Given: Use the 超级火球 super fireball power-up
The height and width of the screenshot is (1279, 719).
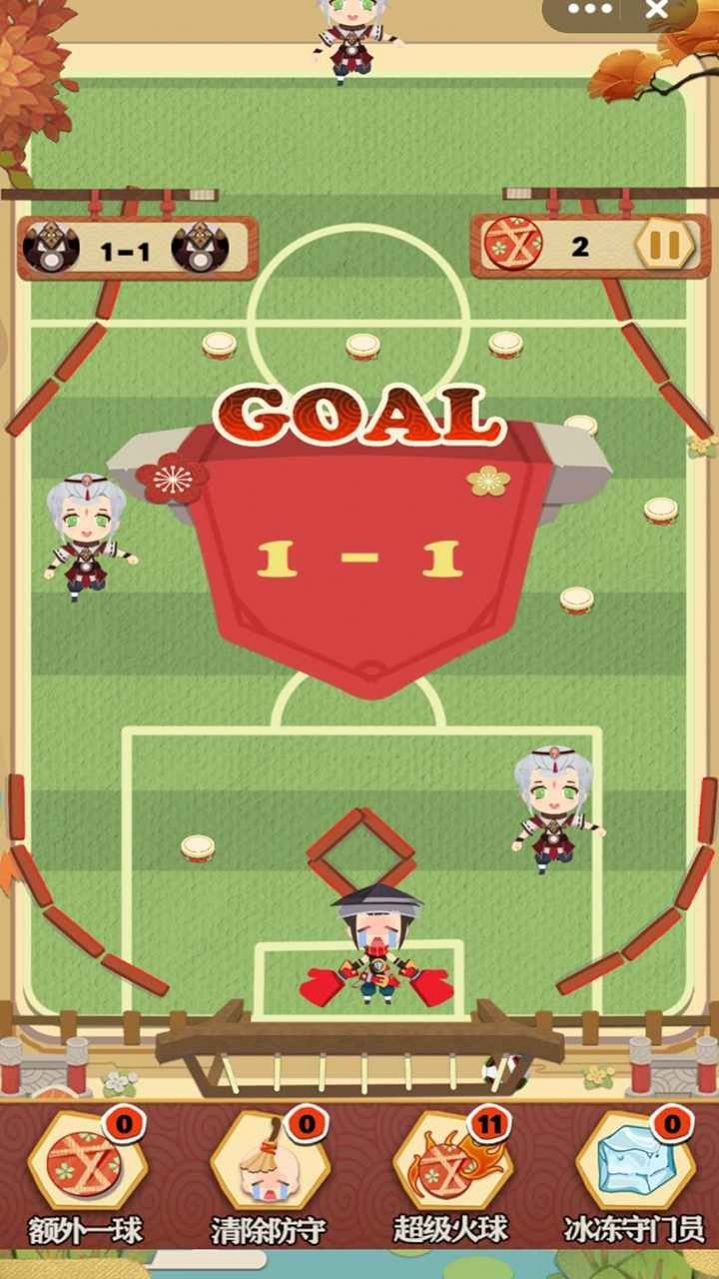Looking at the screenshot, I should pyautogui.click(x=450, y=1165).
